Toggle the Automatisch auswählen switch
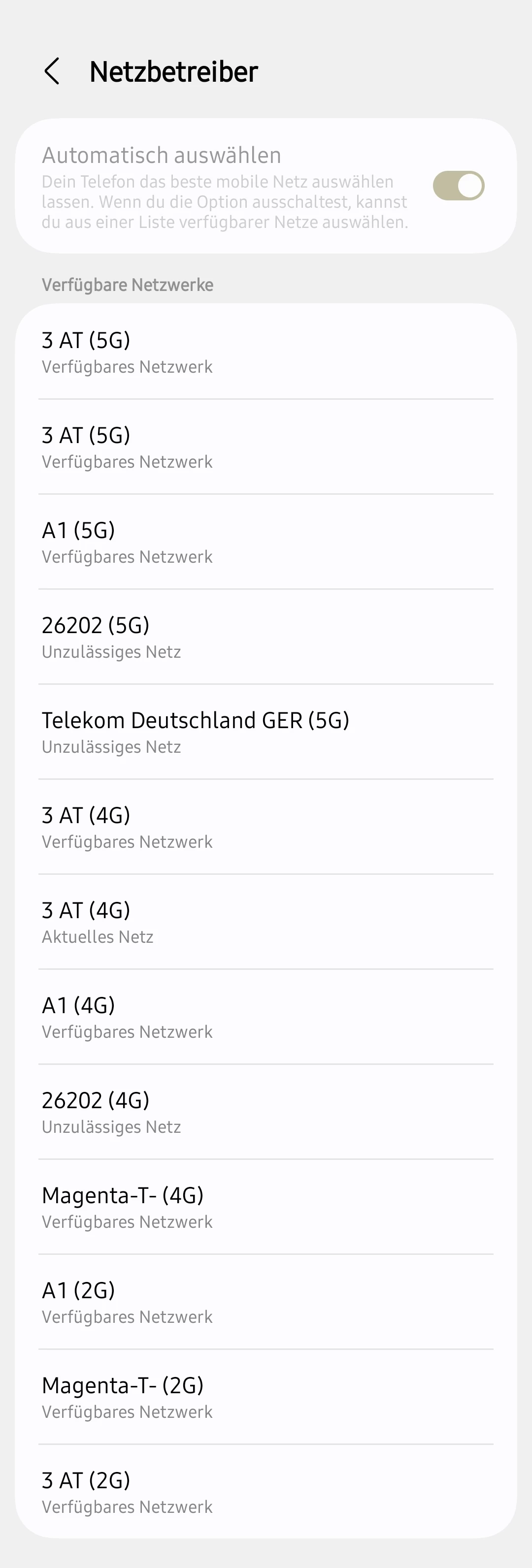532x1568 pixels. (x=458, y=186)
